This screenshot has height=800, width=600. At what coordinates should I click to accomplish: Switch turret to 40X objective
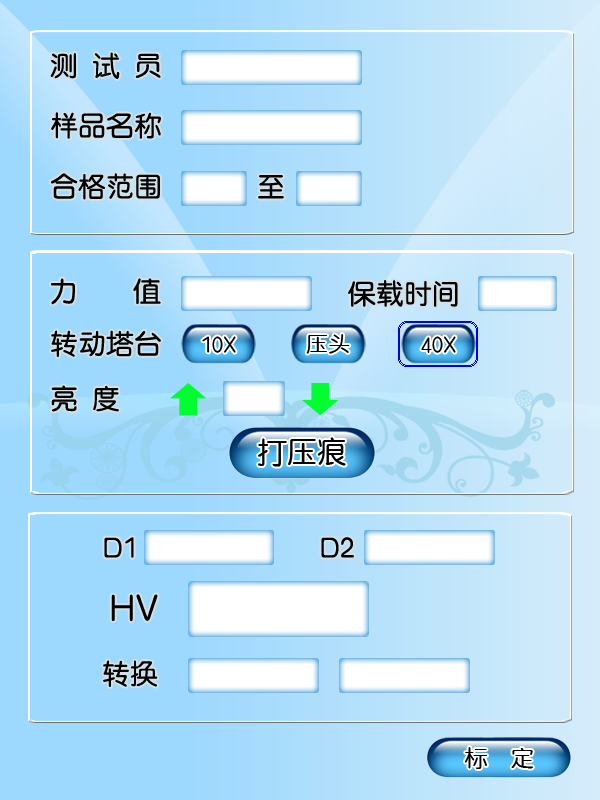[x=438, y=345]
